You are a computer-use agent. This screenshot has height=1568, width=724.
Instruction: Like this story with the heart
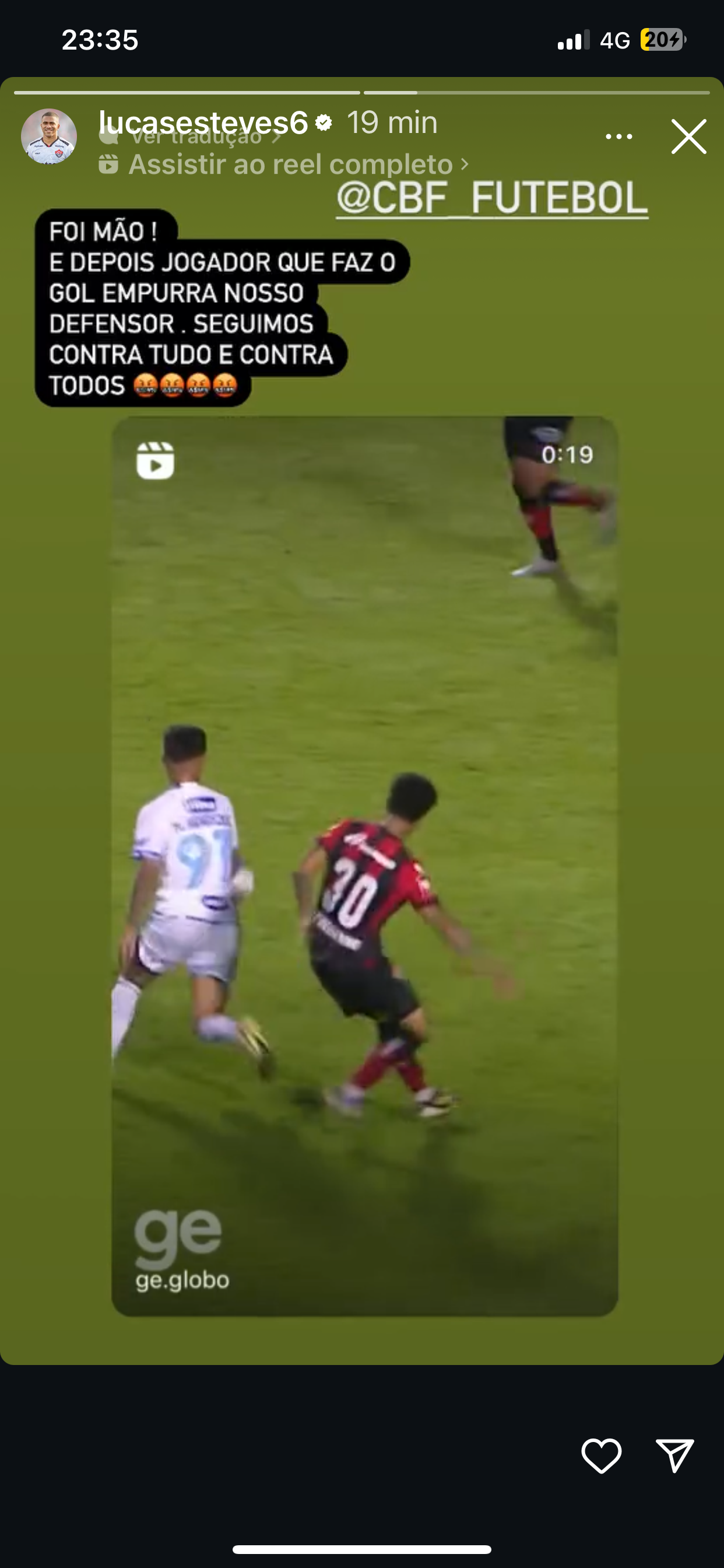[601, 1455]
